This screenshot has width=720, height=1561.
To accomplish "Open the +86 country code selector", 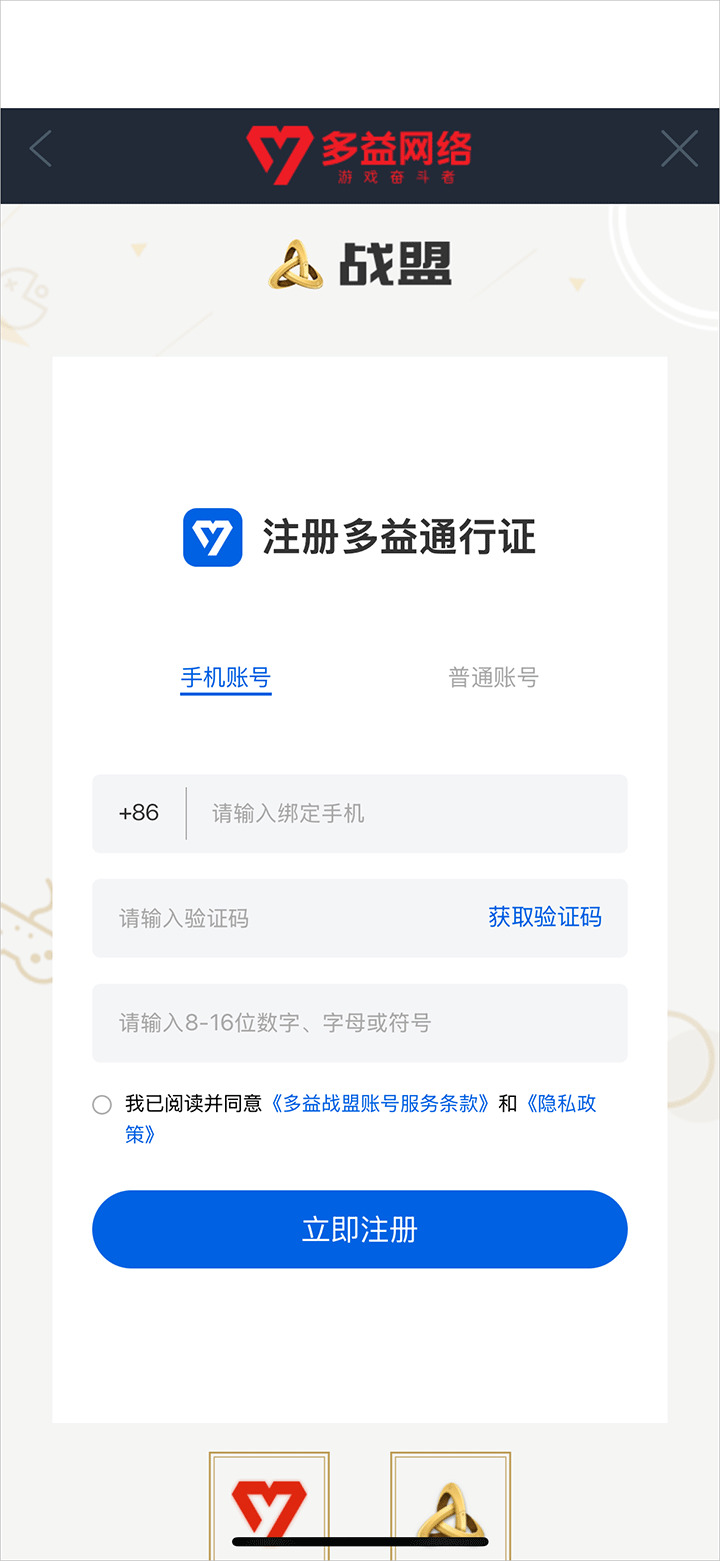I will click(139, 813).
